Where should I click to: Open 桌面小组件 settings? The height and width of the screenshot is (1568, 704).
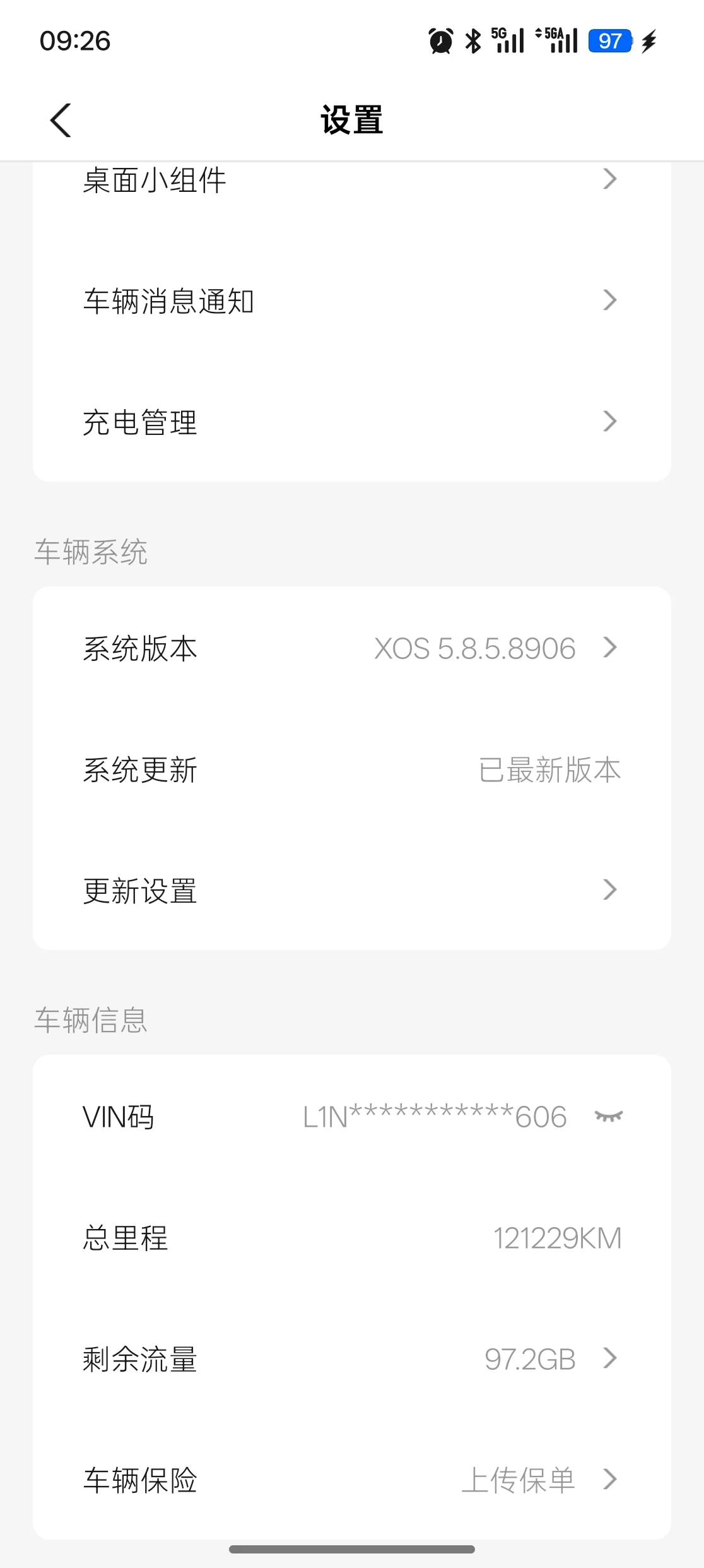(x=351, y=181)
